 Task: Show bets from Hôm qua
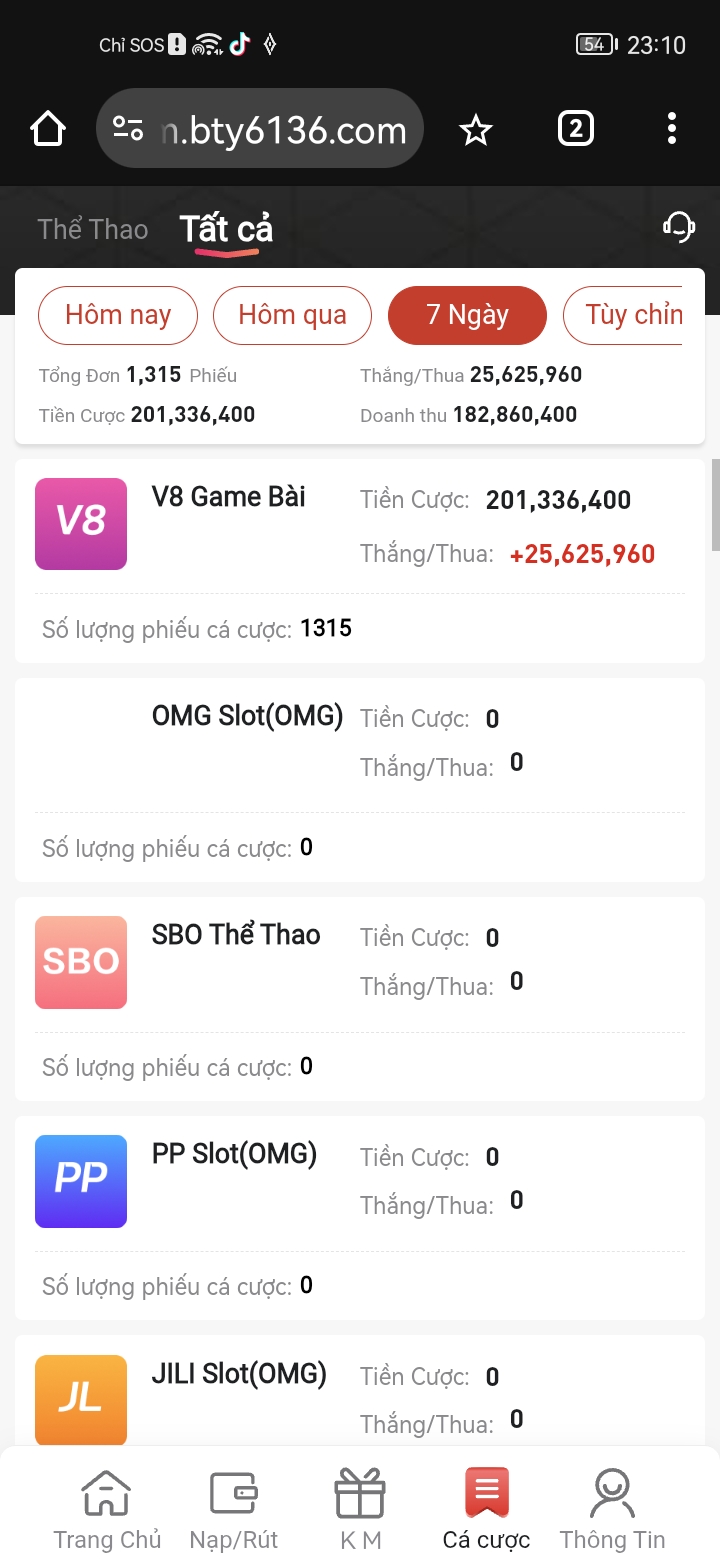(292, 315)
